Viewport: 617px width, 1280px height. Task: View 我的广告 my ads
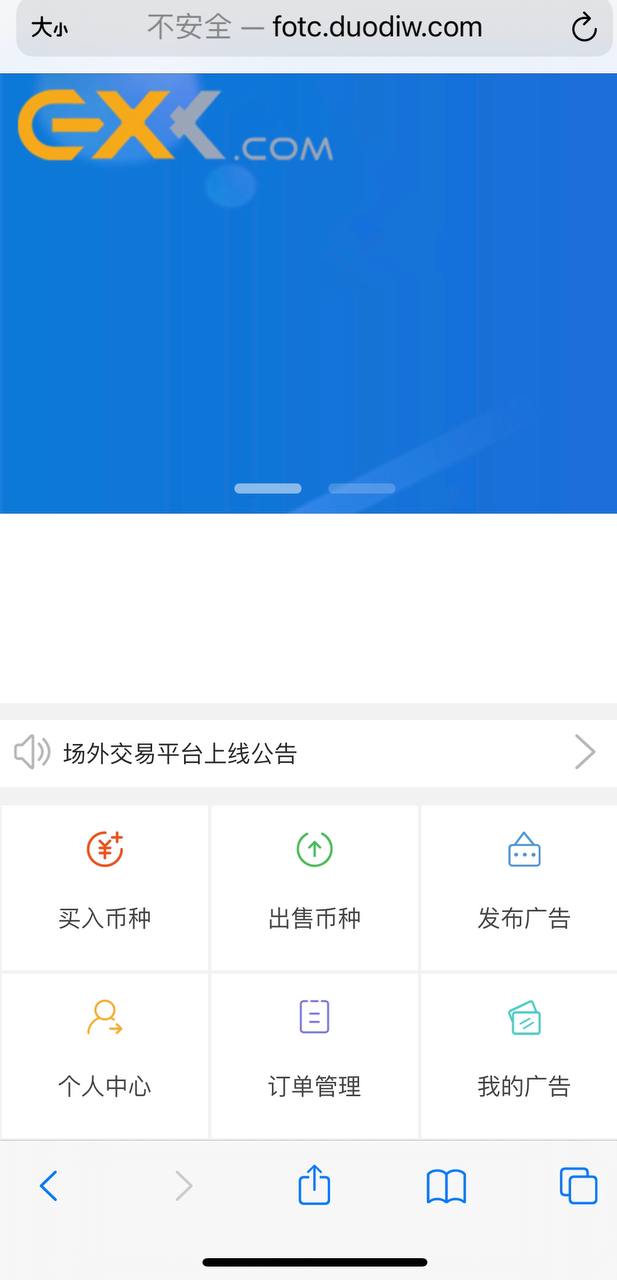523,1053
